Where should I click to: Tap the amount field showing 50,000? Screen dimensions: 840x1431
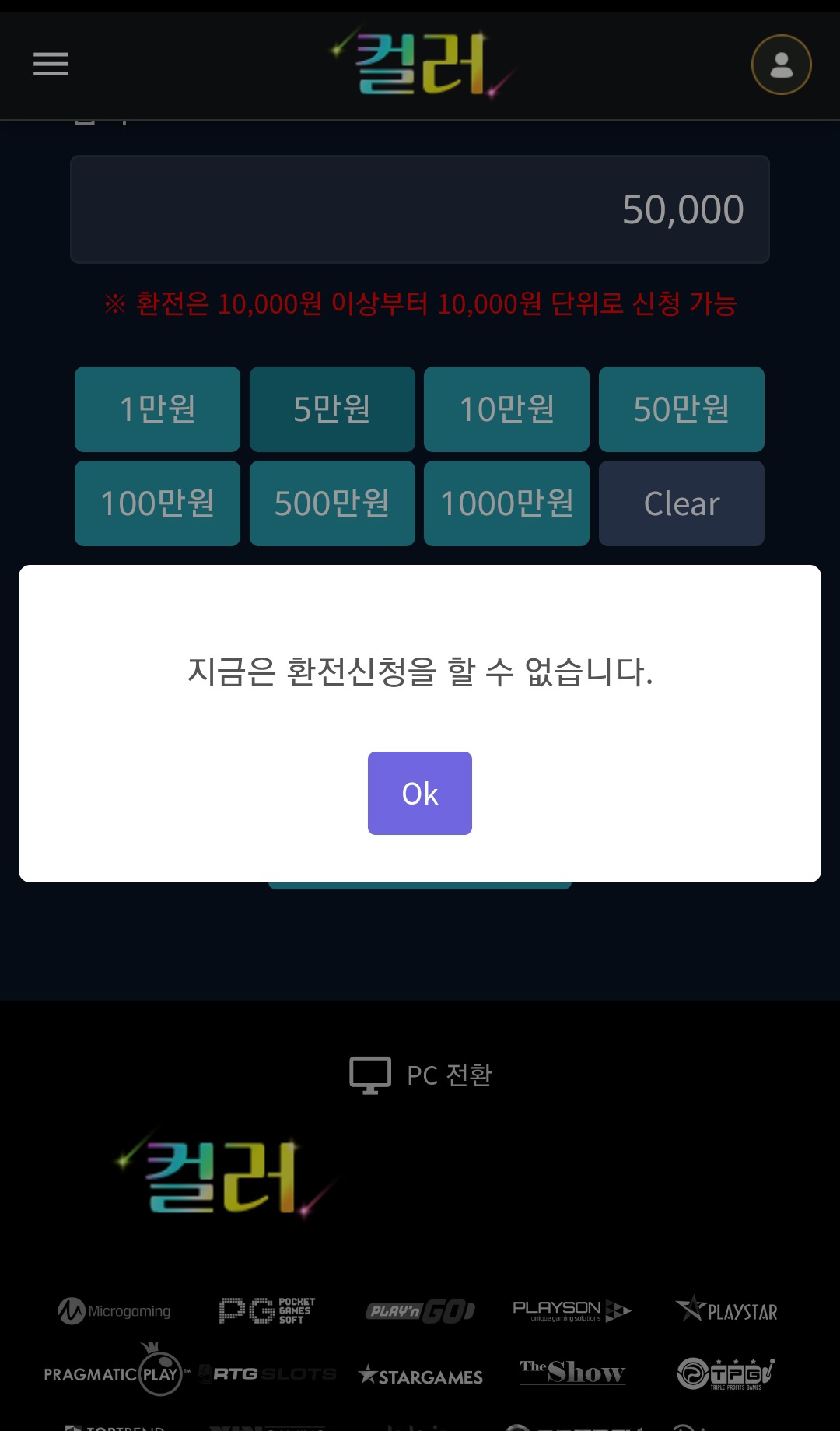tap(420, 209)
